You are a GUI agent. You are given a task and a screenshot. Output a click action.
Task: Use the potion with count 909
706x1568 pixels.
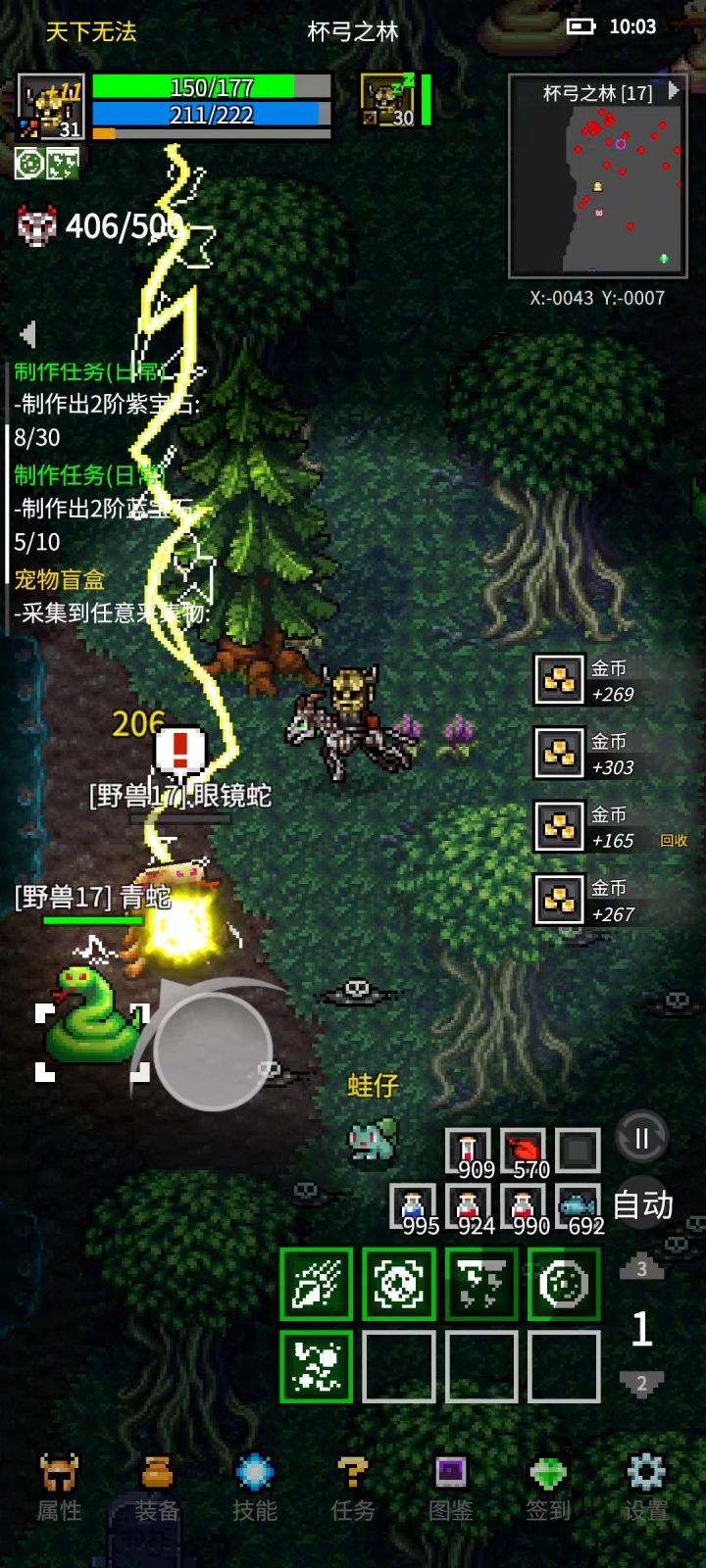[x=469, y=1152]
